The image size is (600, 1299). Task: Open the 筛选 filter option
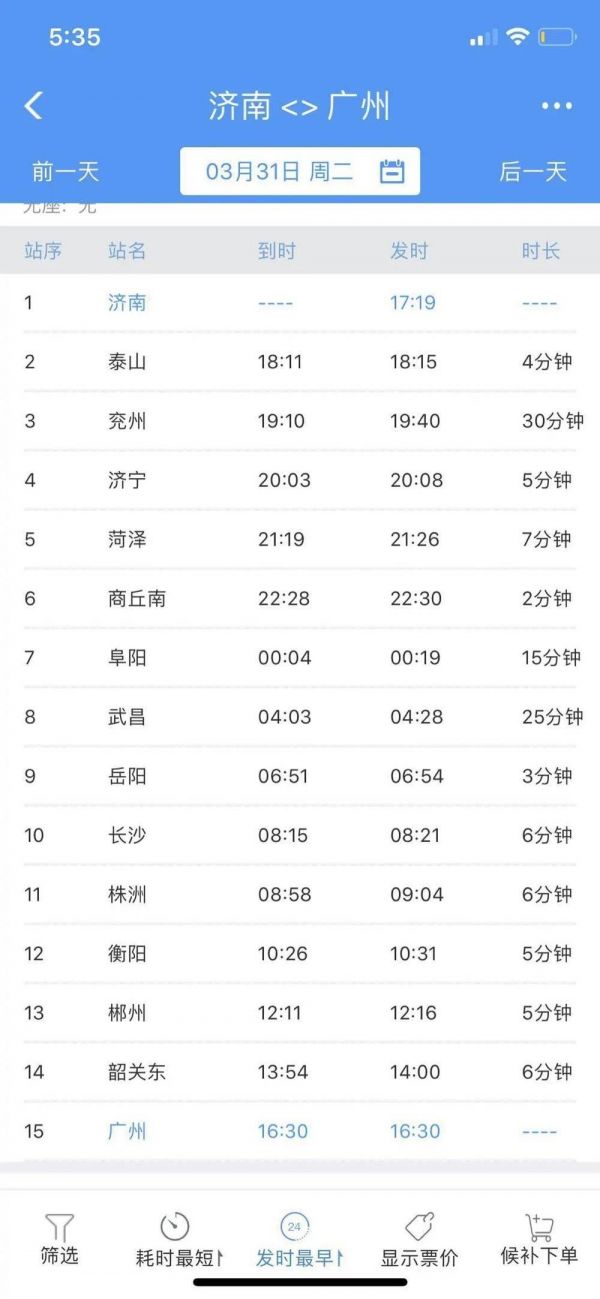(x=60, y=1239)
